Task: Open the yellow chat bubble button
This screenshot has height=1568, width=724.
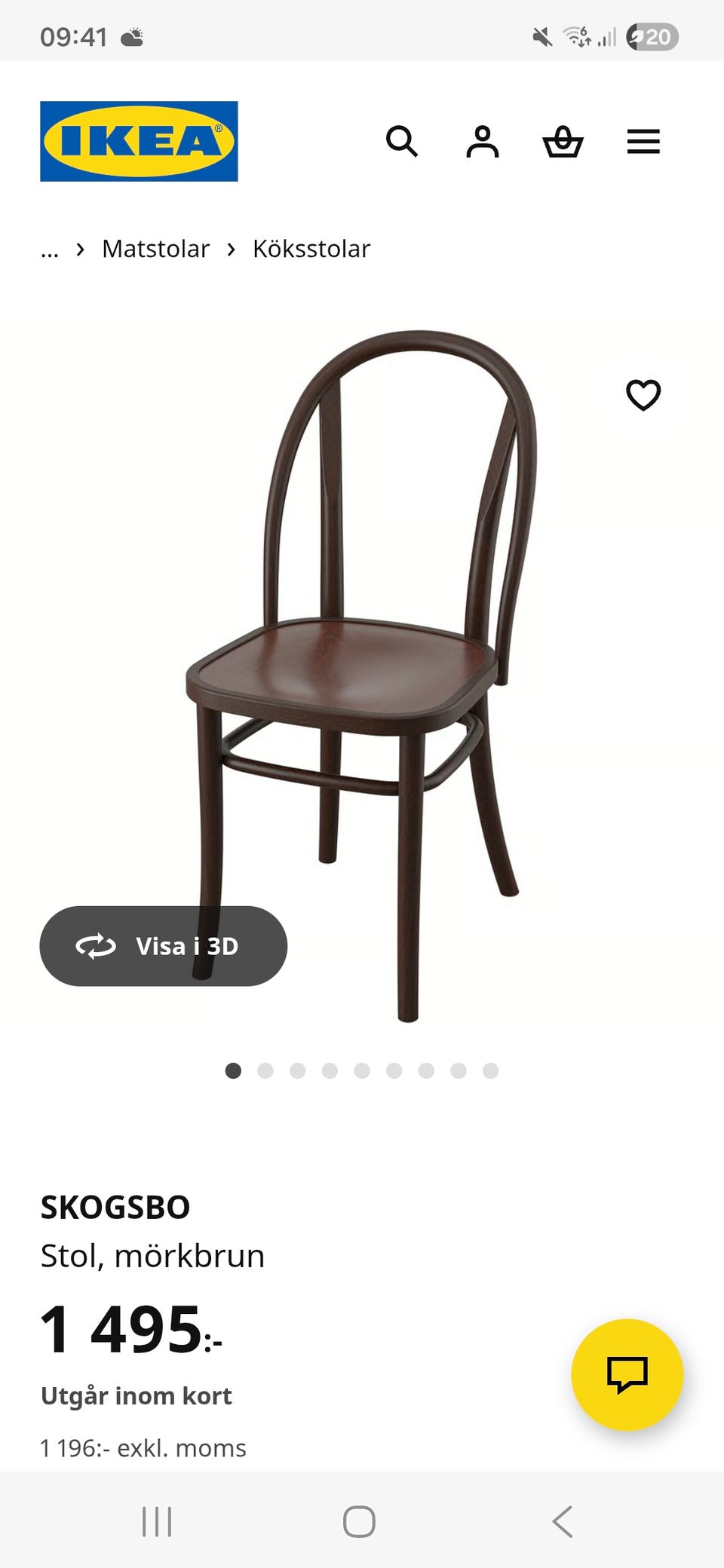Action: pyautogui.click(x=627, y=1374)
